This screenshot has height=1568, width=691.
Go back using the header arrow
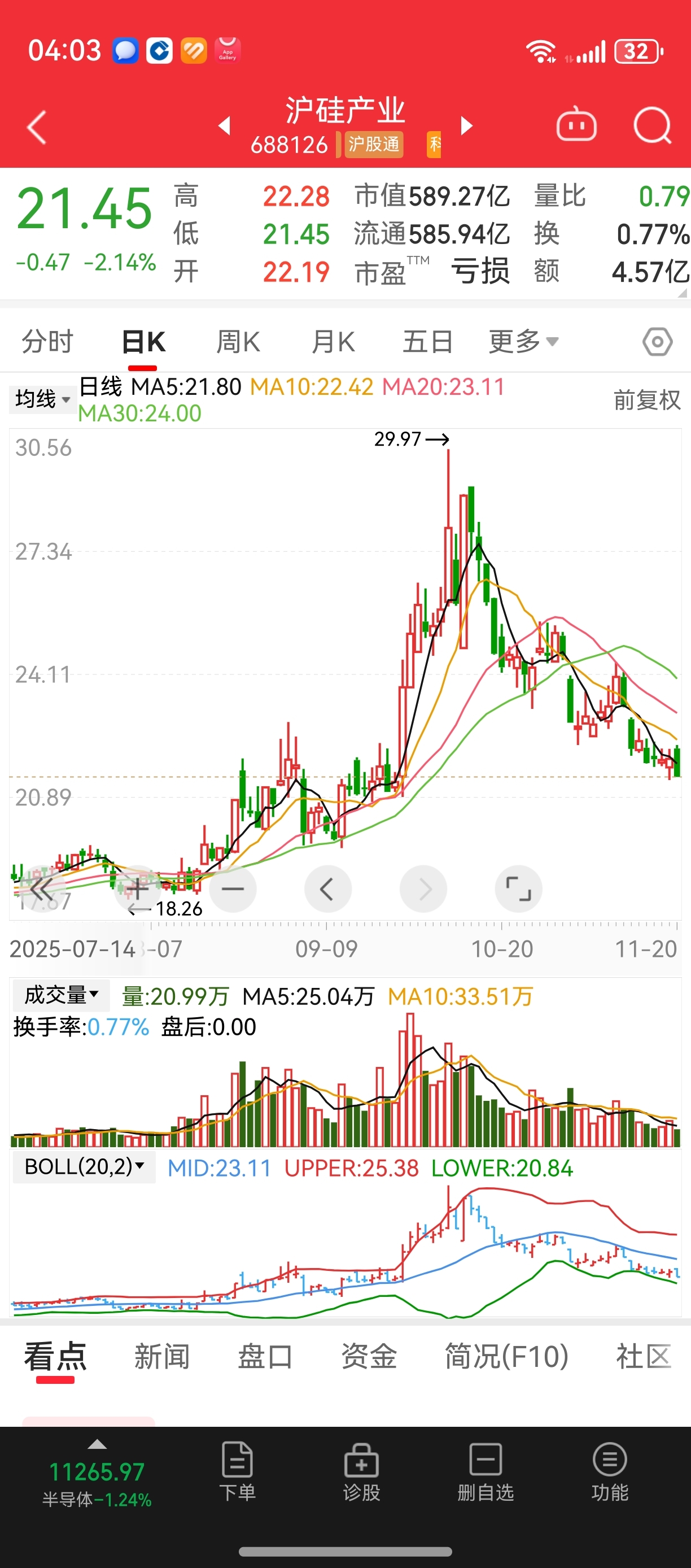tap(37, 127)
